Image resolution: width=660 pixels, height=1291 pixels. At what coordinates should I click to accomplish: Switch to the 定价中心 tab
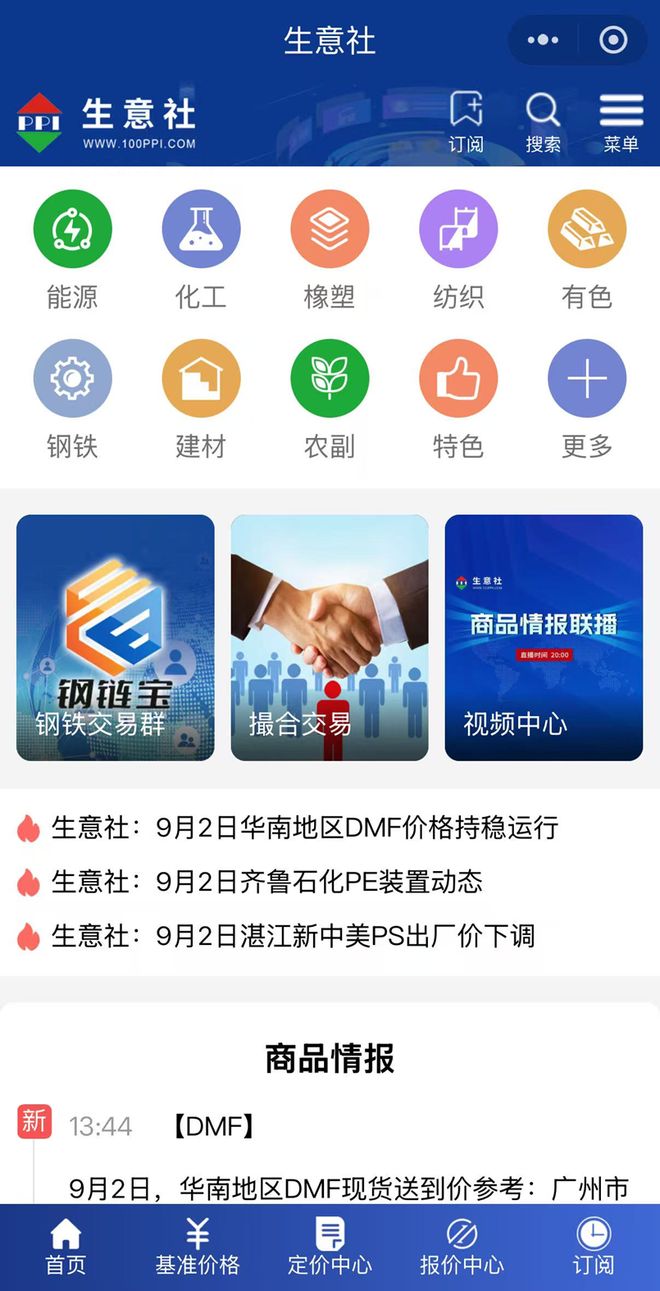(329, 1246)
